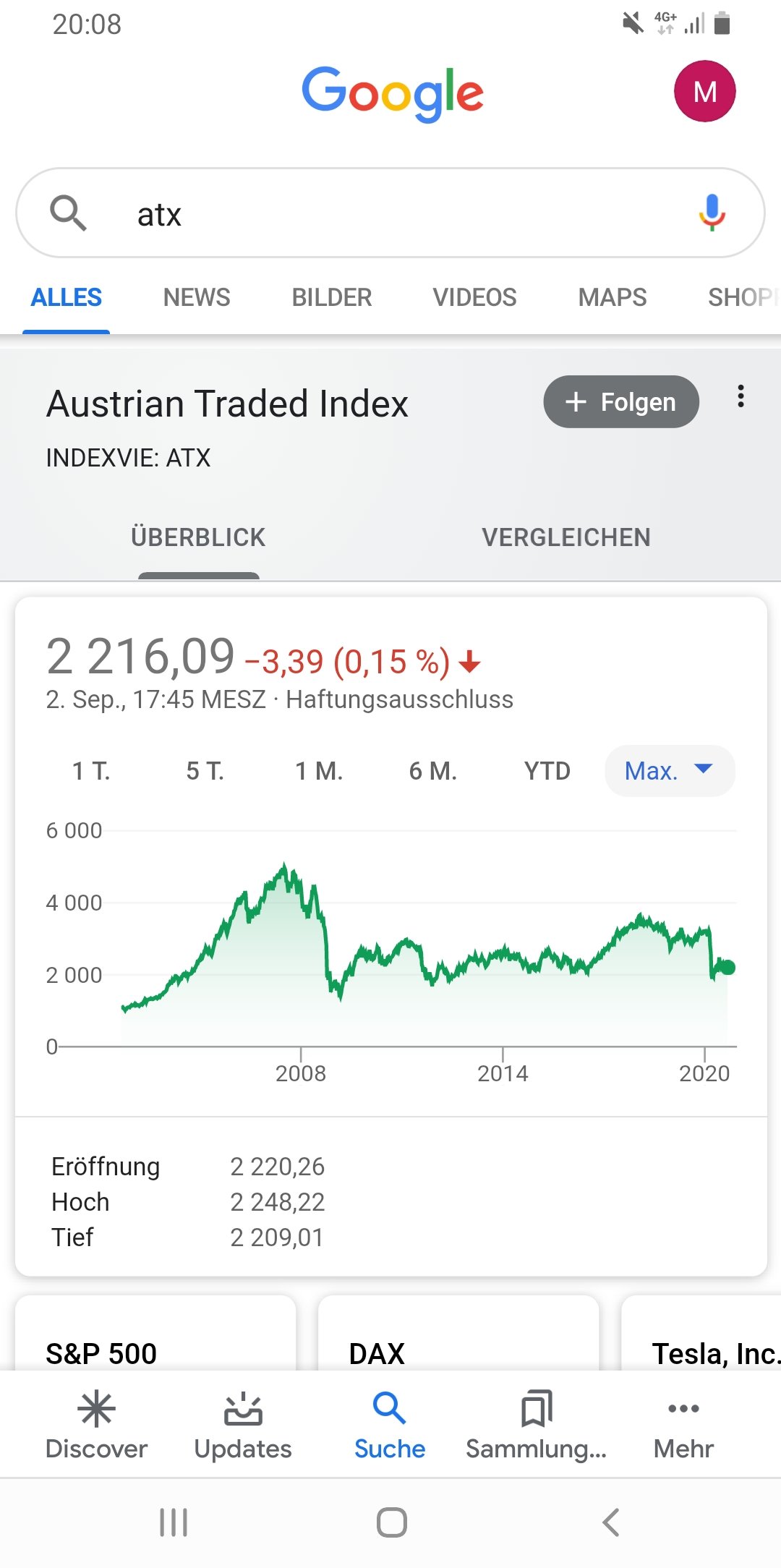Follow the Austrian Traded Index with Folgen

pyautogui.click(x=621, y=401)
